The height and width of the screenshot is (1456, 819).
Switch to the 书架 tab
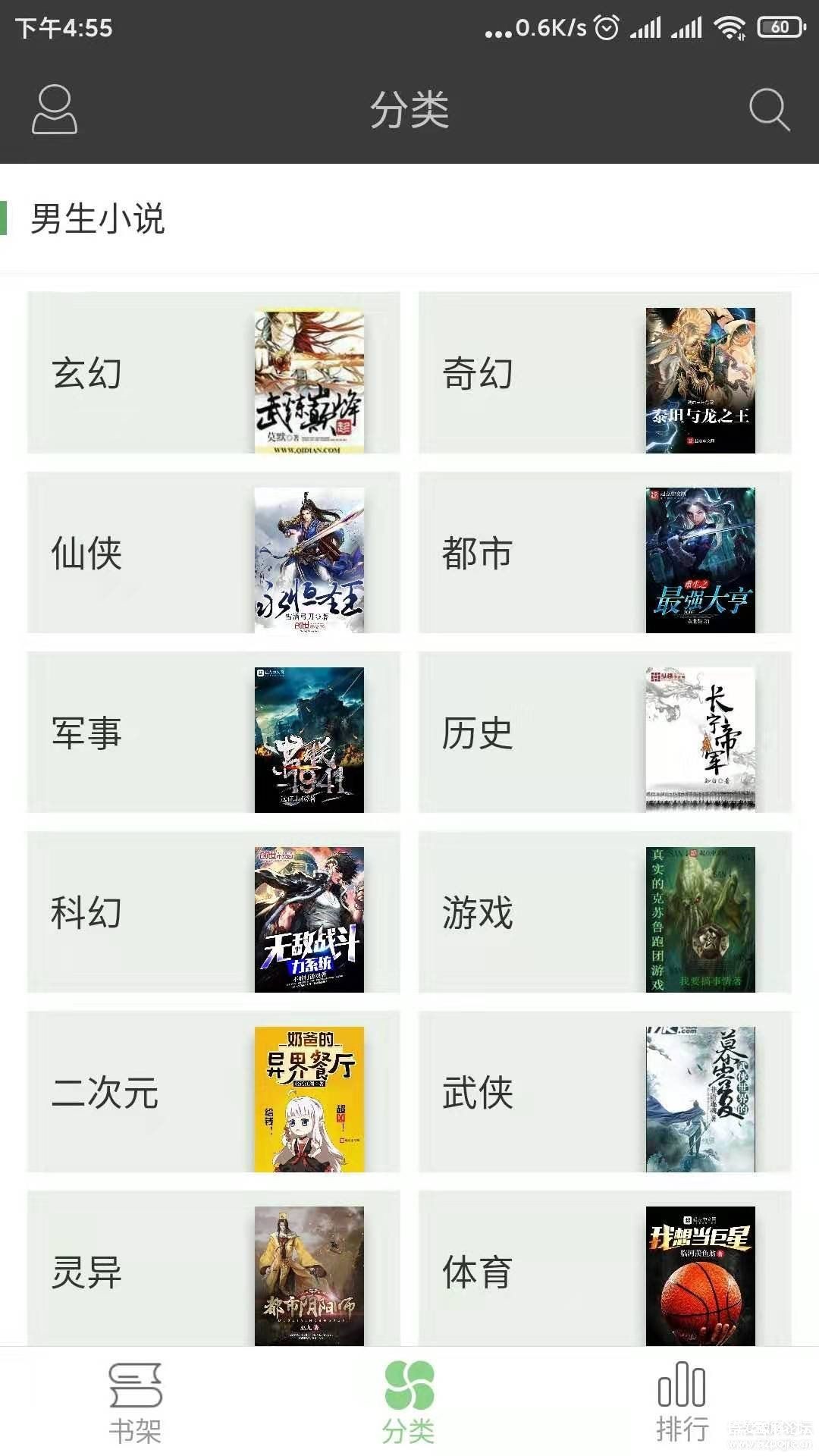[x=135, y=1403]
